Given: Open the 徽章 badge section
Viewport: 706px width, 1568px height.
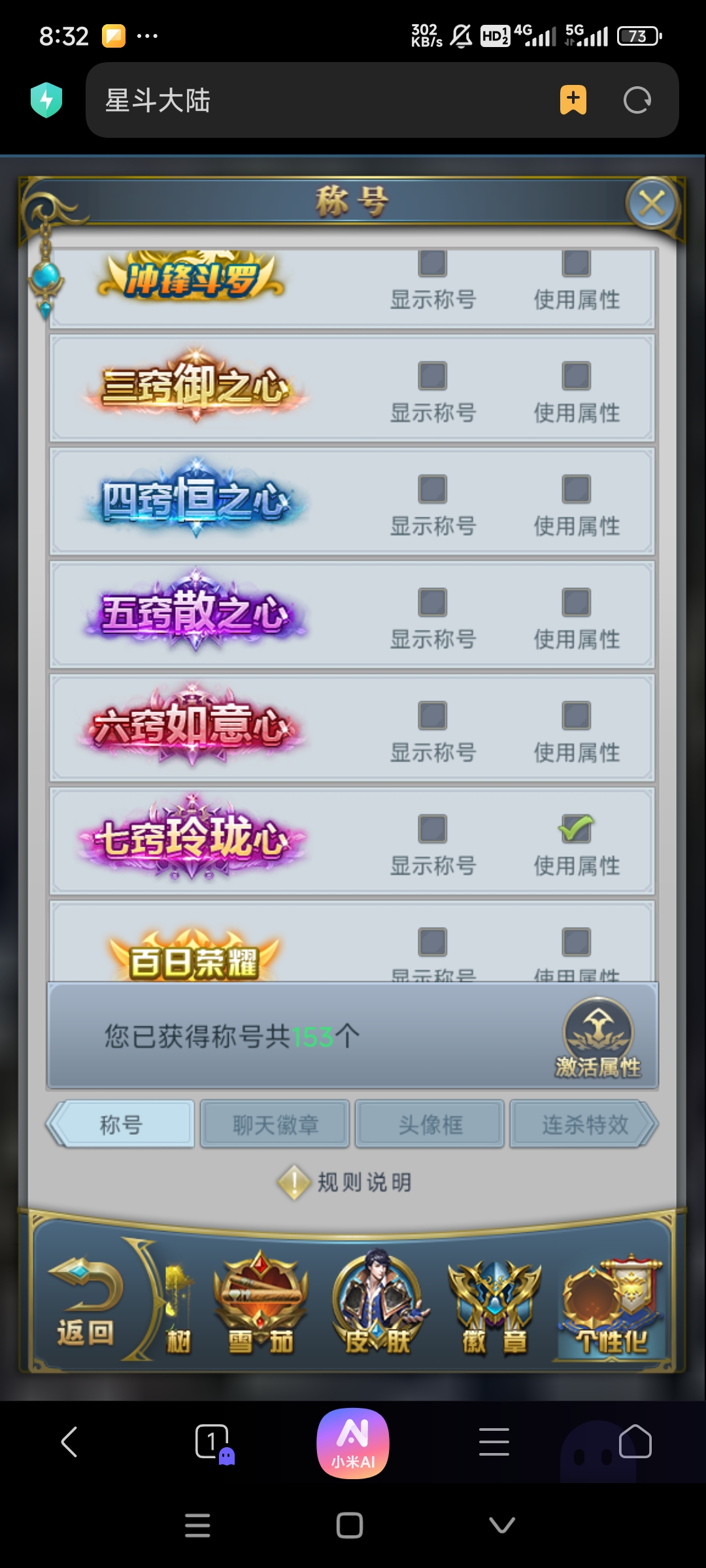Looking at the screenshot, I should [495, 1303].
